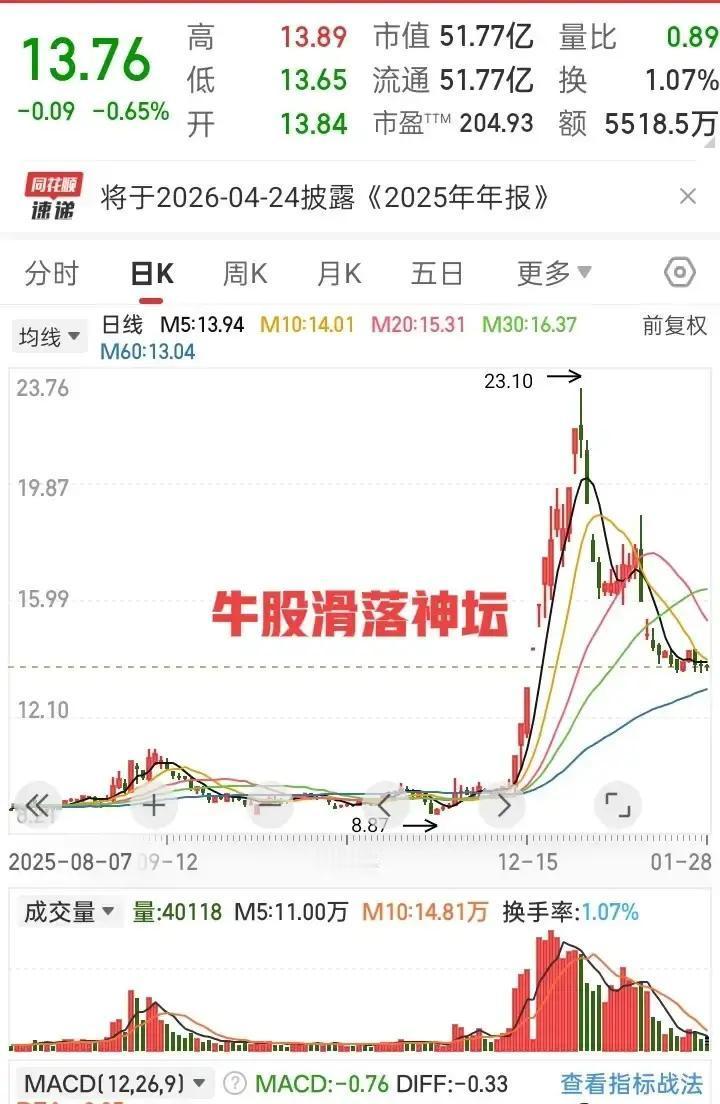
Task: Select the 分时 intraday chart tab
Action: (51, 272)
